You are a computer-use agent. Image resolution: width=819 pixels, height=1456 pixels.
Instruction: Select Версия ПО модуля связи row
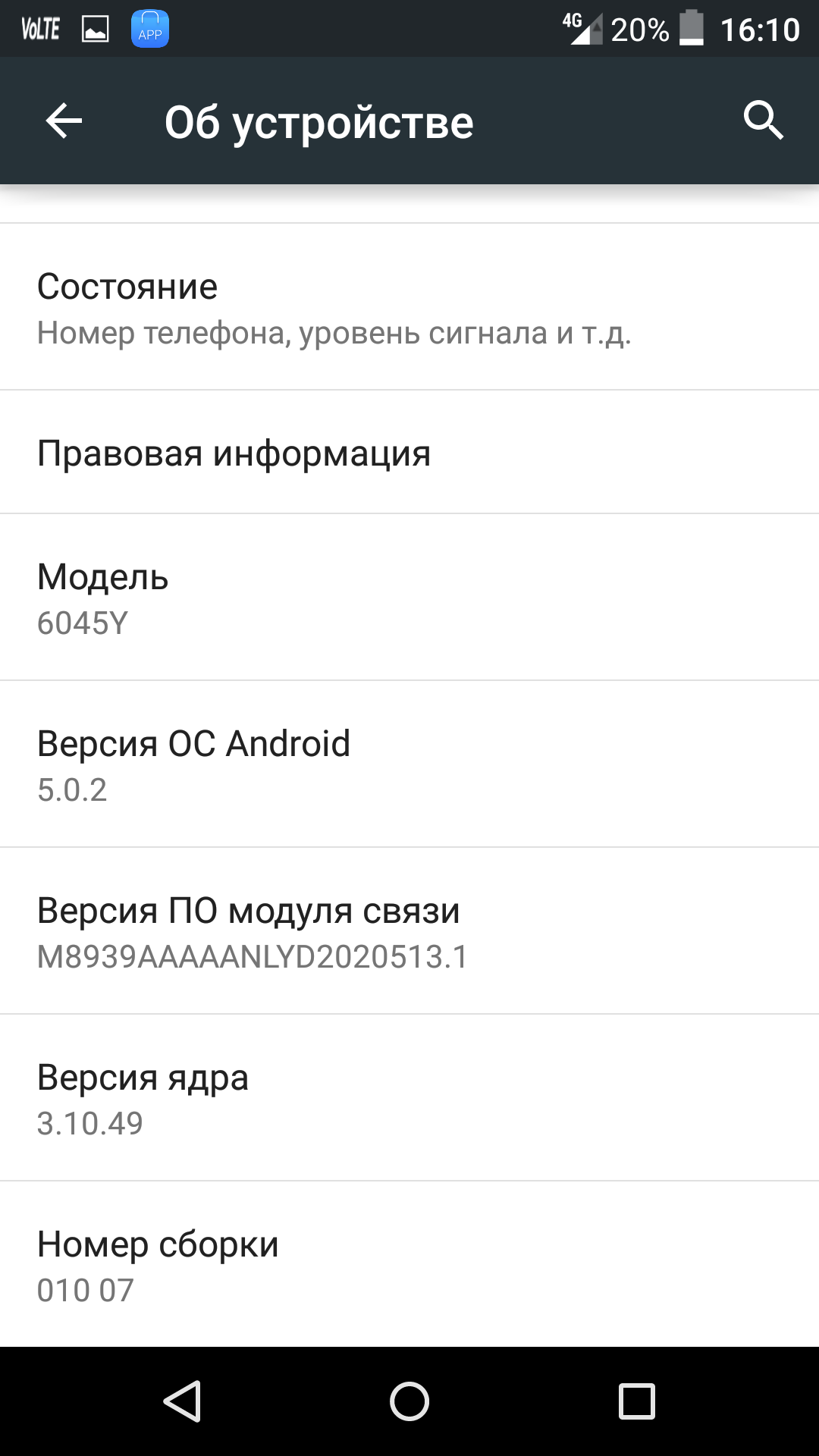click(x=409, y=931)
